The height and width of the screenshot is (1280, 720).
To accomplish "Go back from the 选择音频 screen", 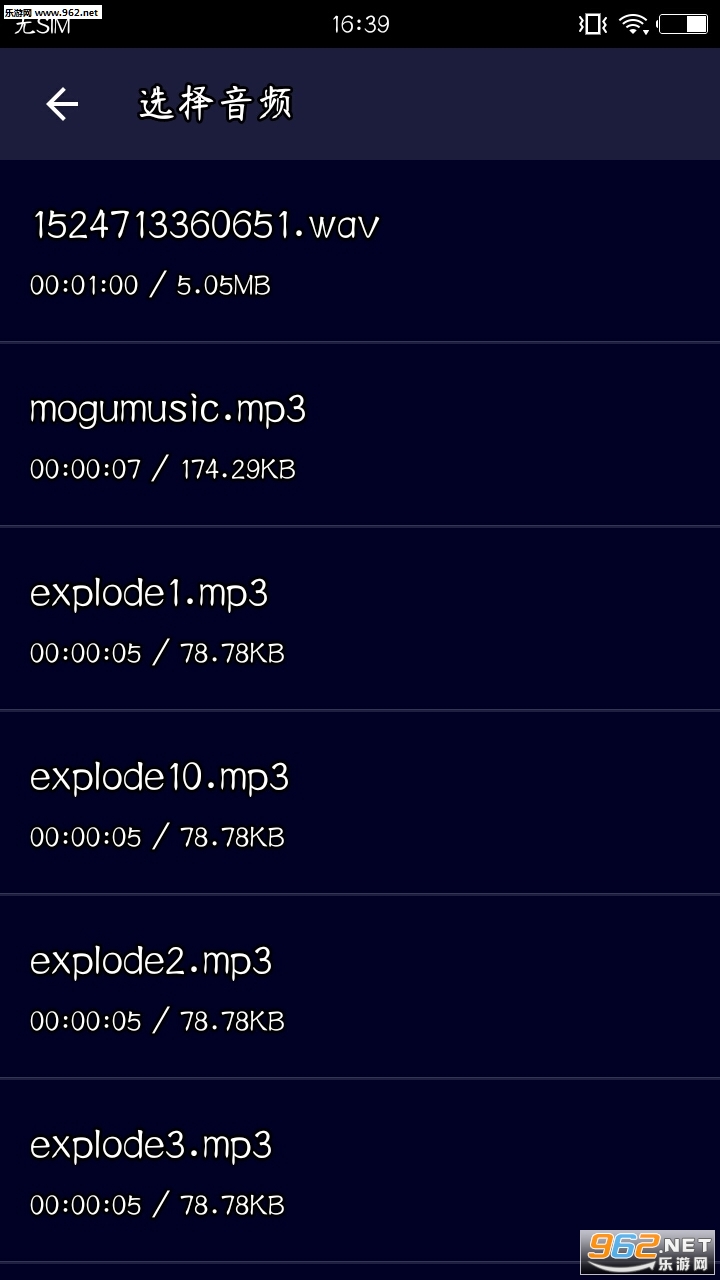I will tap(62, 104).
